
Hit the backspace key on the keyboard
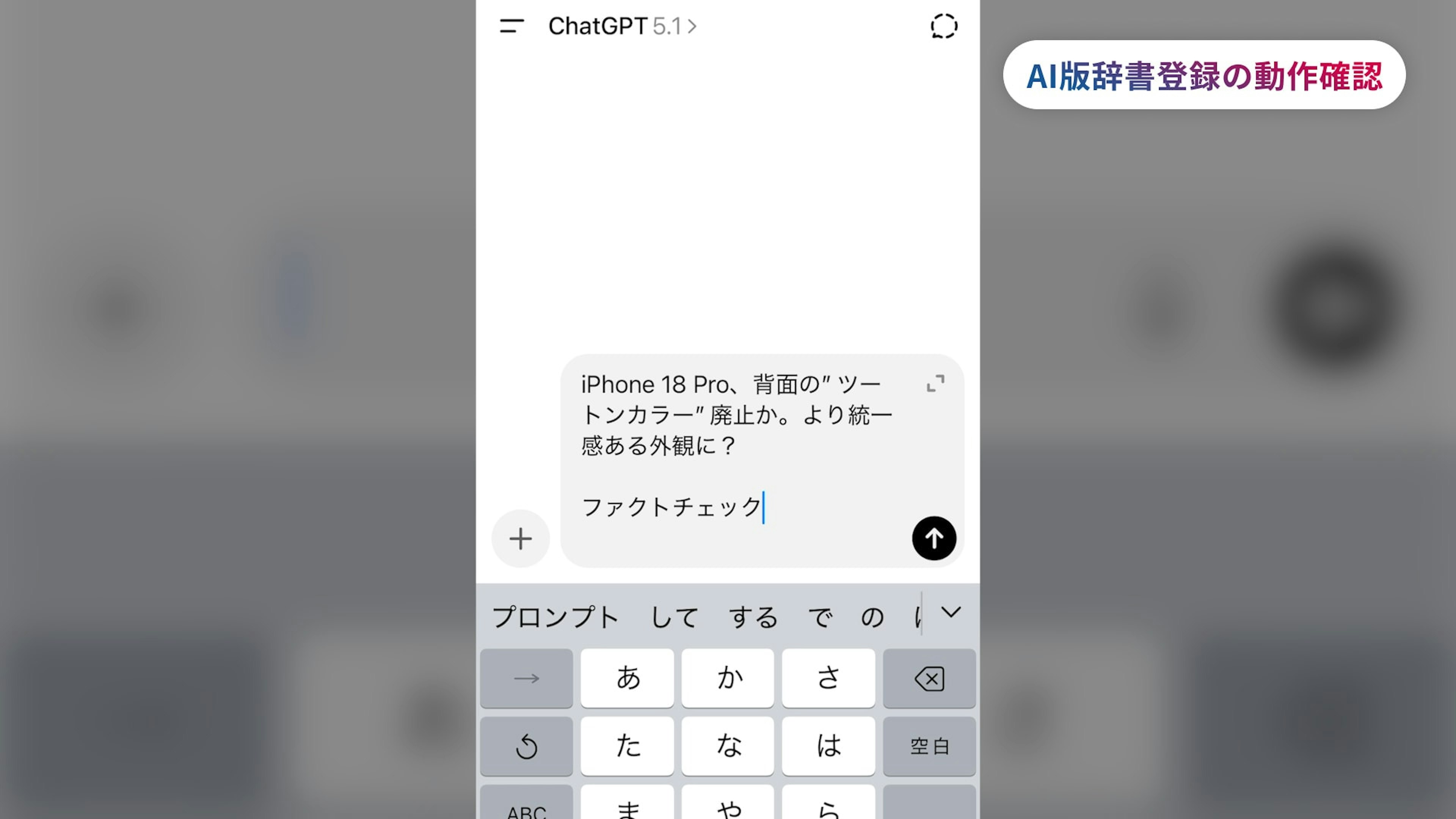coord(929,678)
